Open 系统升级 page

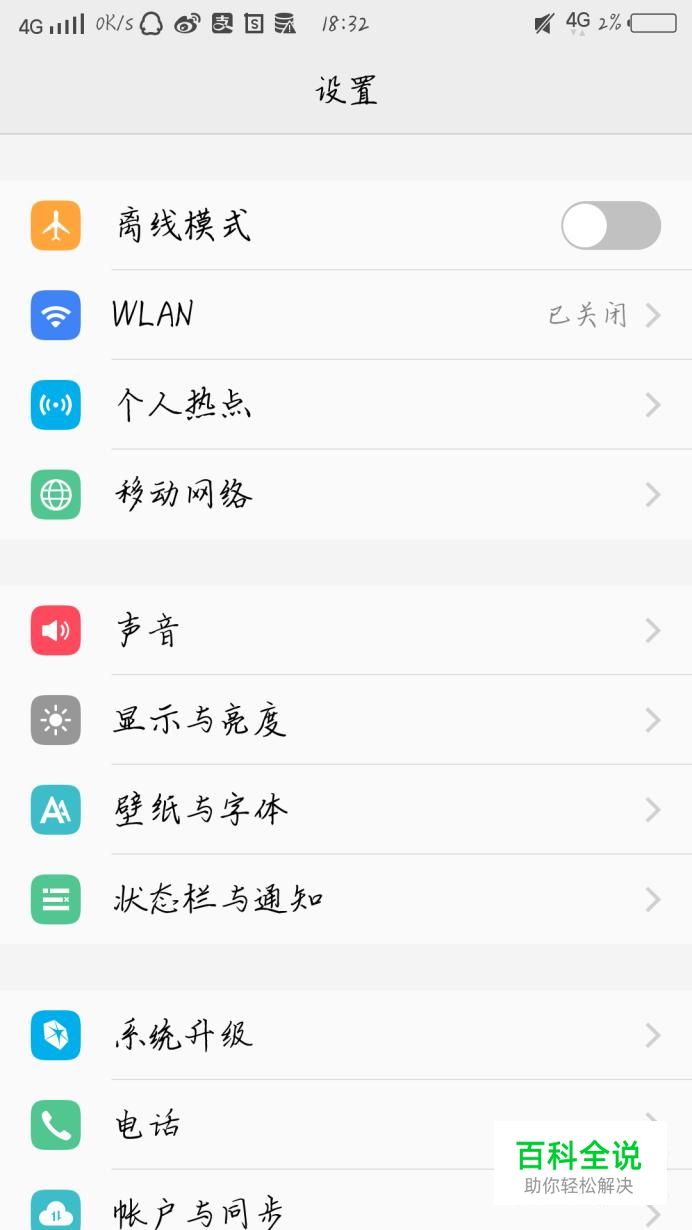coord(345,1035)
